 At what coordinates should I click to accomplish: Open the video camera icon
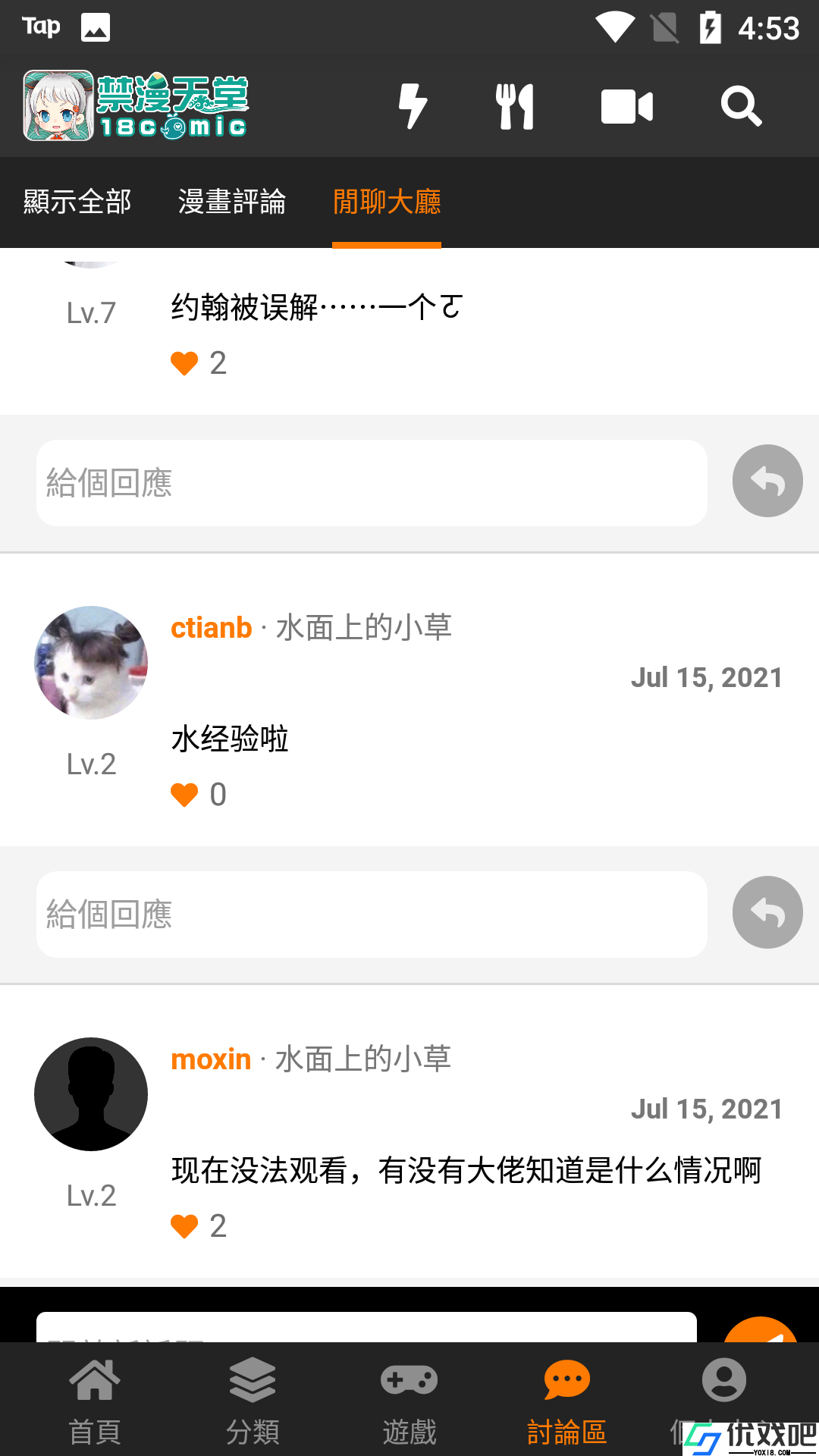(x=626, y=106)
